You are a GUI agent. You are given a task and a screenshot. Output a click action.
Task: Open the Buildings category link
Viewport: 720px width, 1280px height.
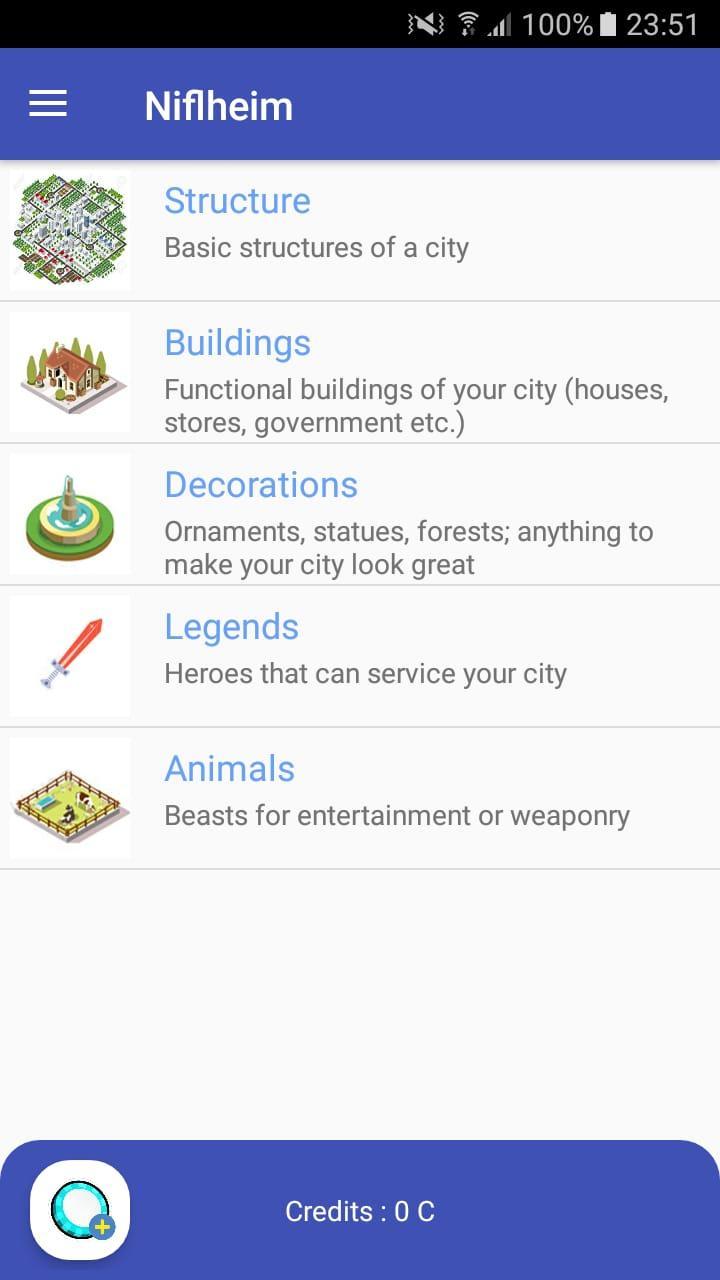(x=237, y=343)
